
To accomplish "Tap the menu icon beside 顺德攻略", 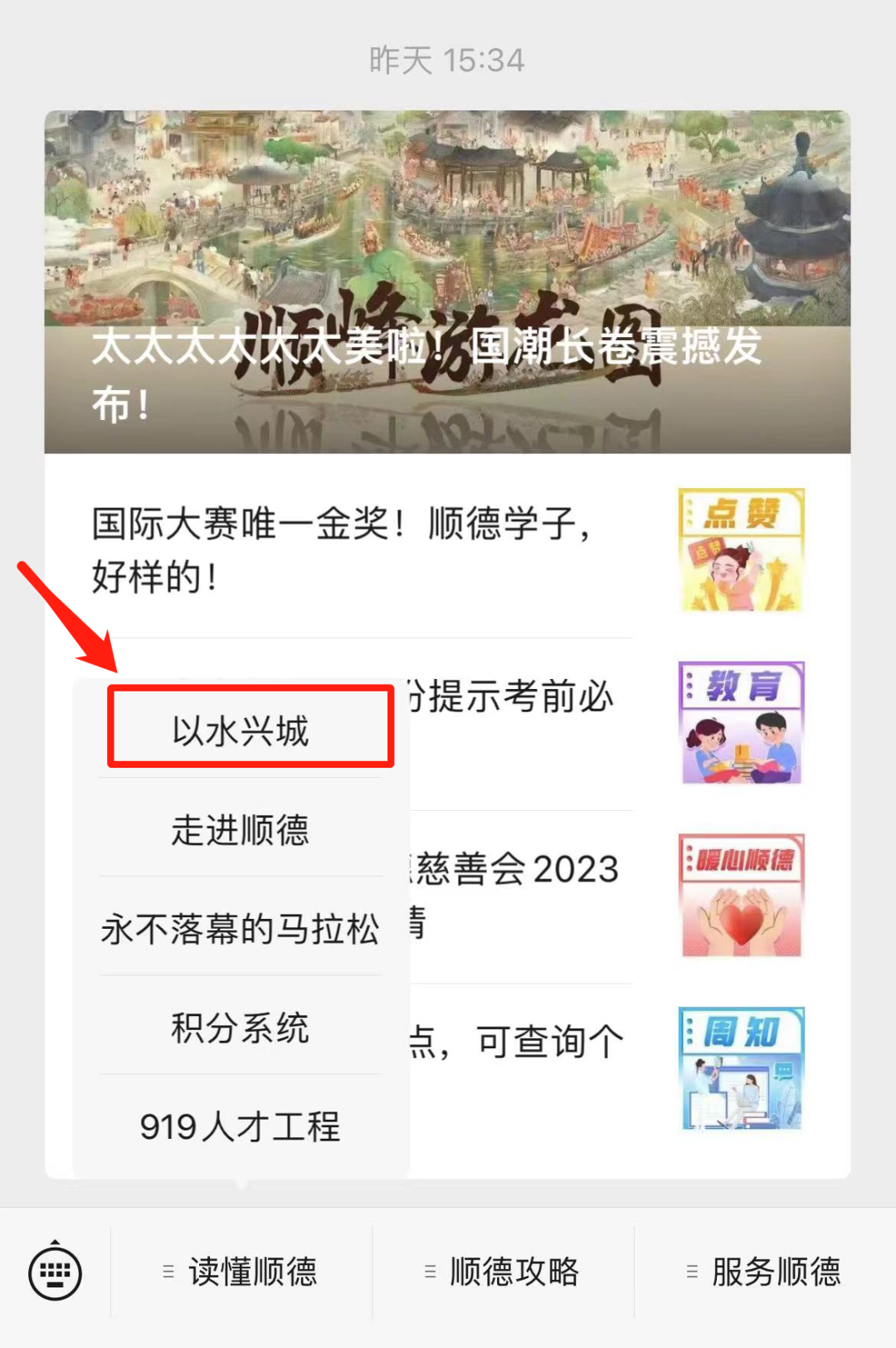I will [x=430, y=1270].
